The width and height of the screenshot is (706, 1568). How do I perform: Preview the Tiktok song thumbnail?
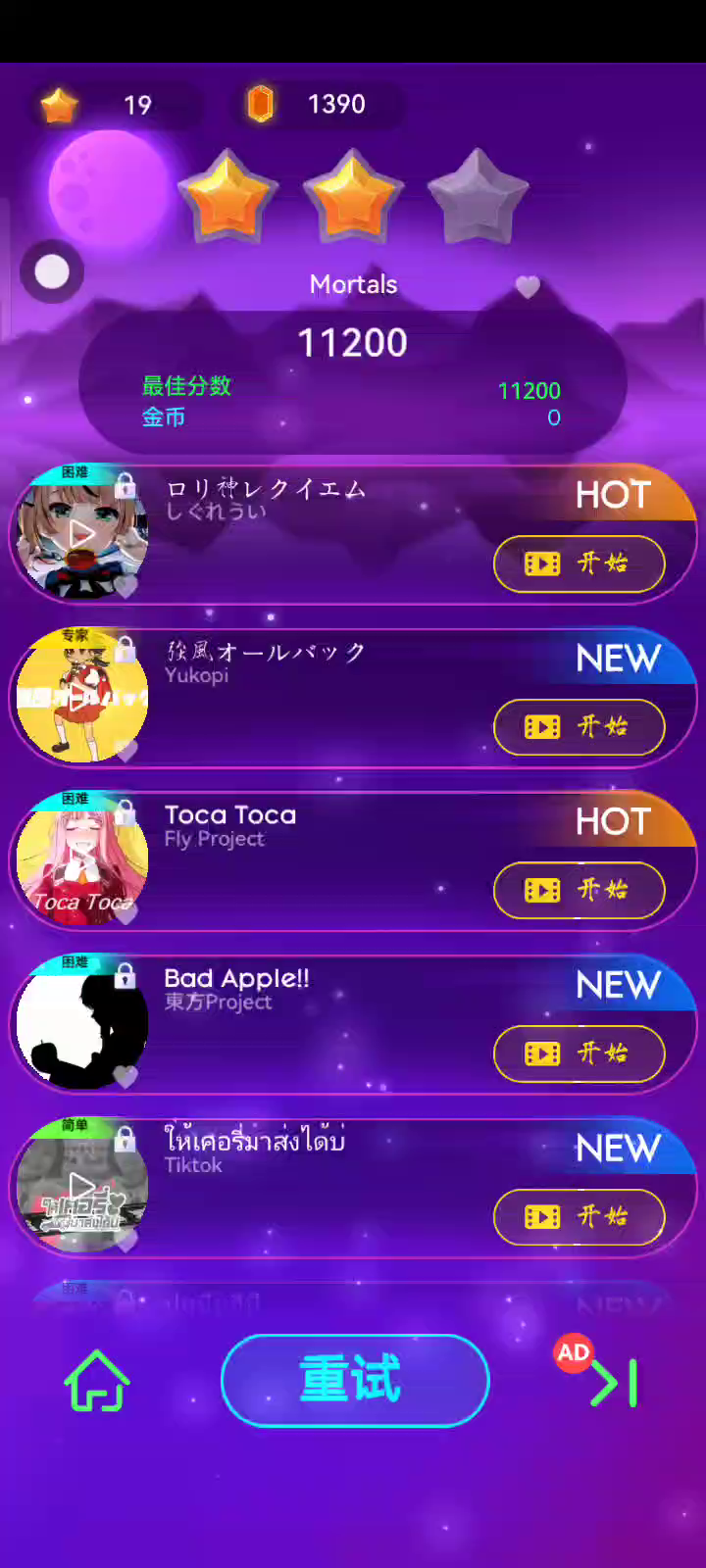pos(82,1187)
